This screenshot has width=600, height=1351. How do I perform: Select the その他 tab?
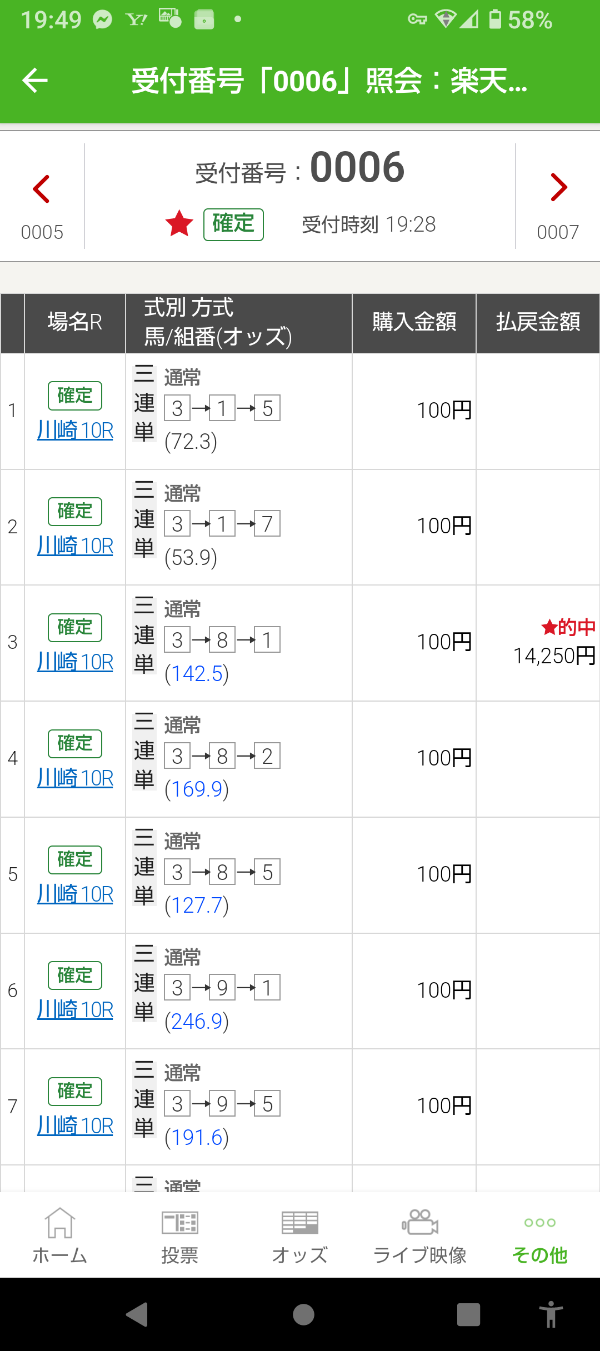(540, 1236)
